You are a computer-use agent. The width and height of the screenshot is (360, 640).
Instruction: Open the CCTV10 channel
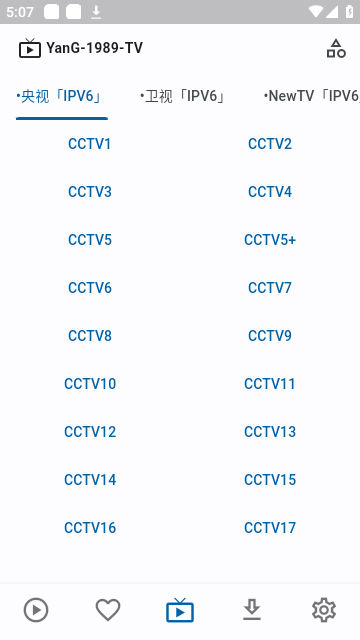click(x=90, y=384)
